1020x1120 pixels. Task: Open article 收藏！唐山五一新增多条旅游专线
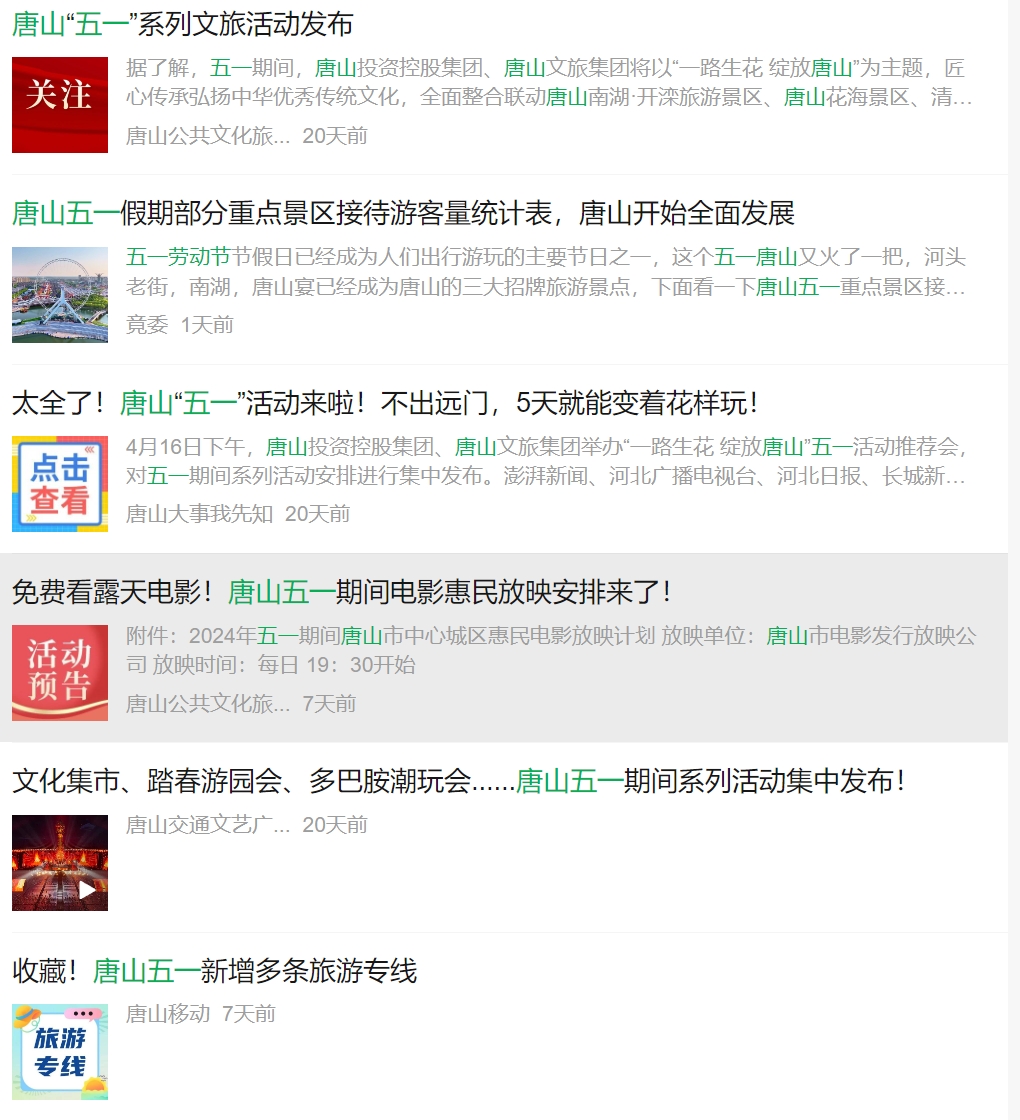click(214, 971)
